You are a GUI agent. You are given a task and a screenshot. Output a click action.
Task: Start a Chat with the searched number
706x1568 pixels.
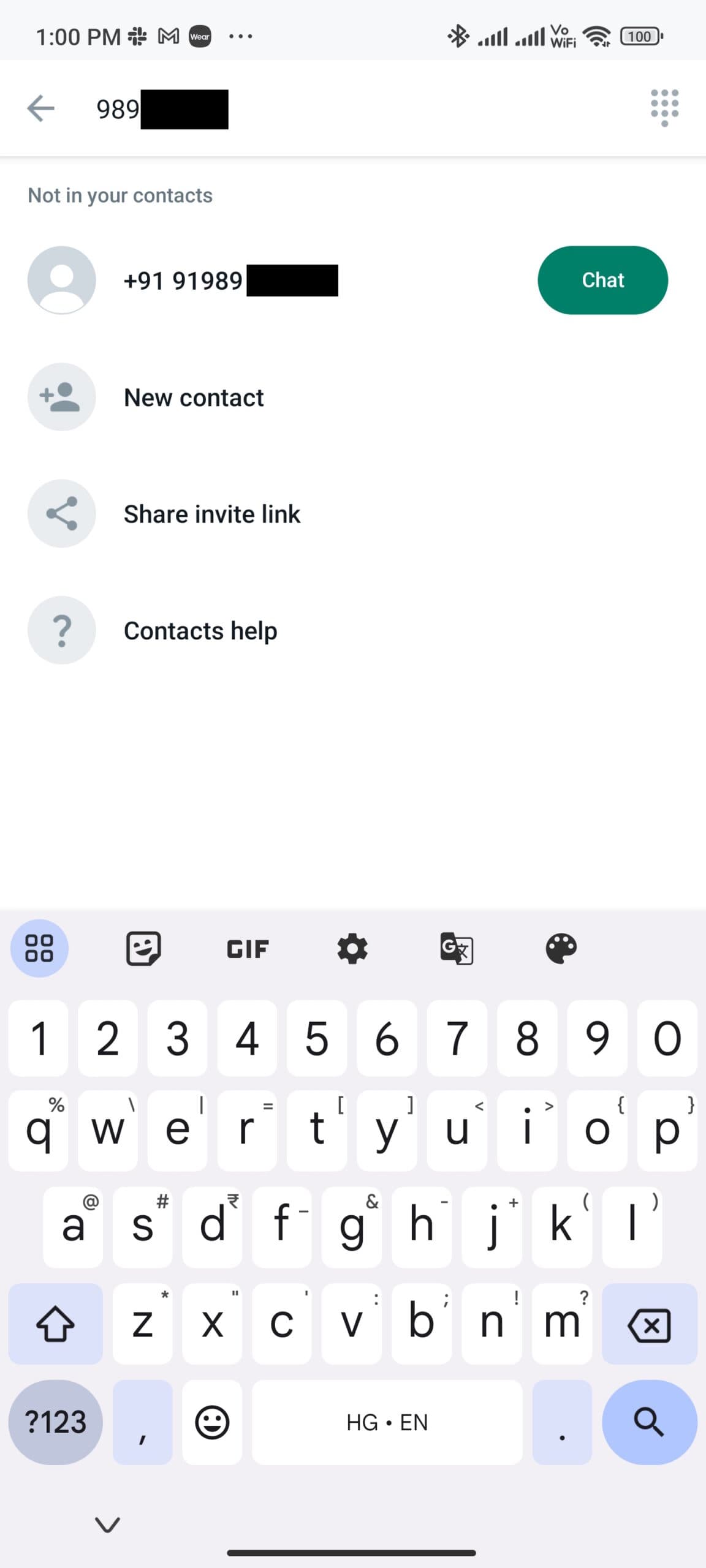[x=602, y=280]
